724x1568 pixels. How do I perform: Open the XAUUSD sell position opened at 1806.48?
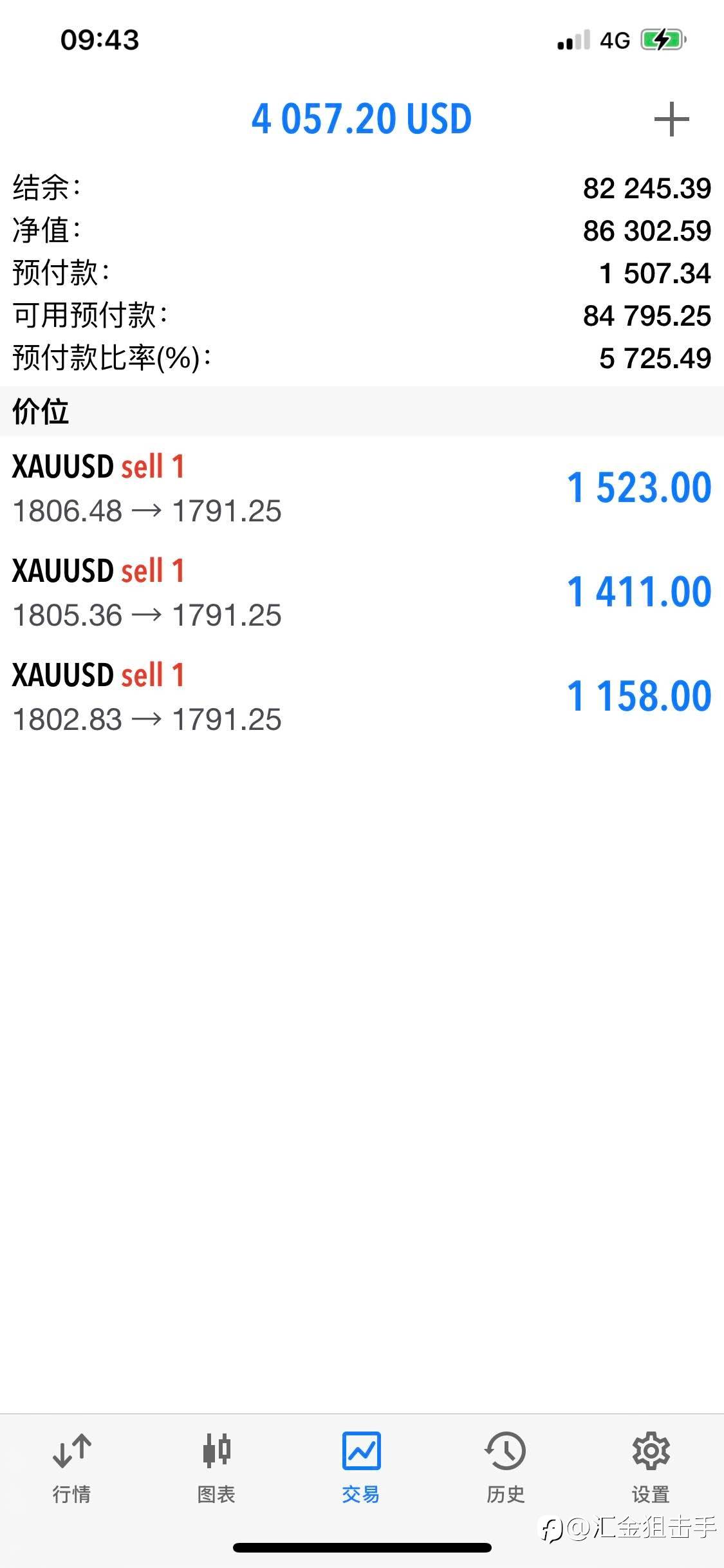(x=362, y=489)
